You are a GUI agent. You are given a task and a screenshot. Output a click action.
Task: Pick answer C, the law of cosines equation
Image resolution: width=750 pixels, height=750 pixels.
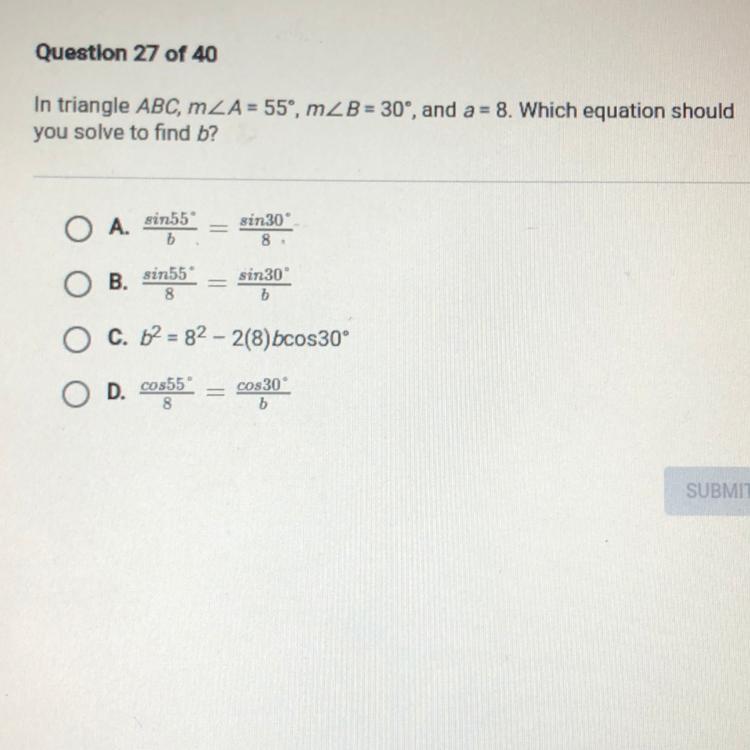click(x=75, y=340)
